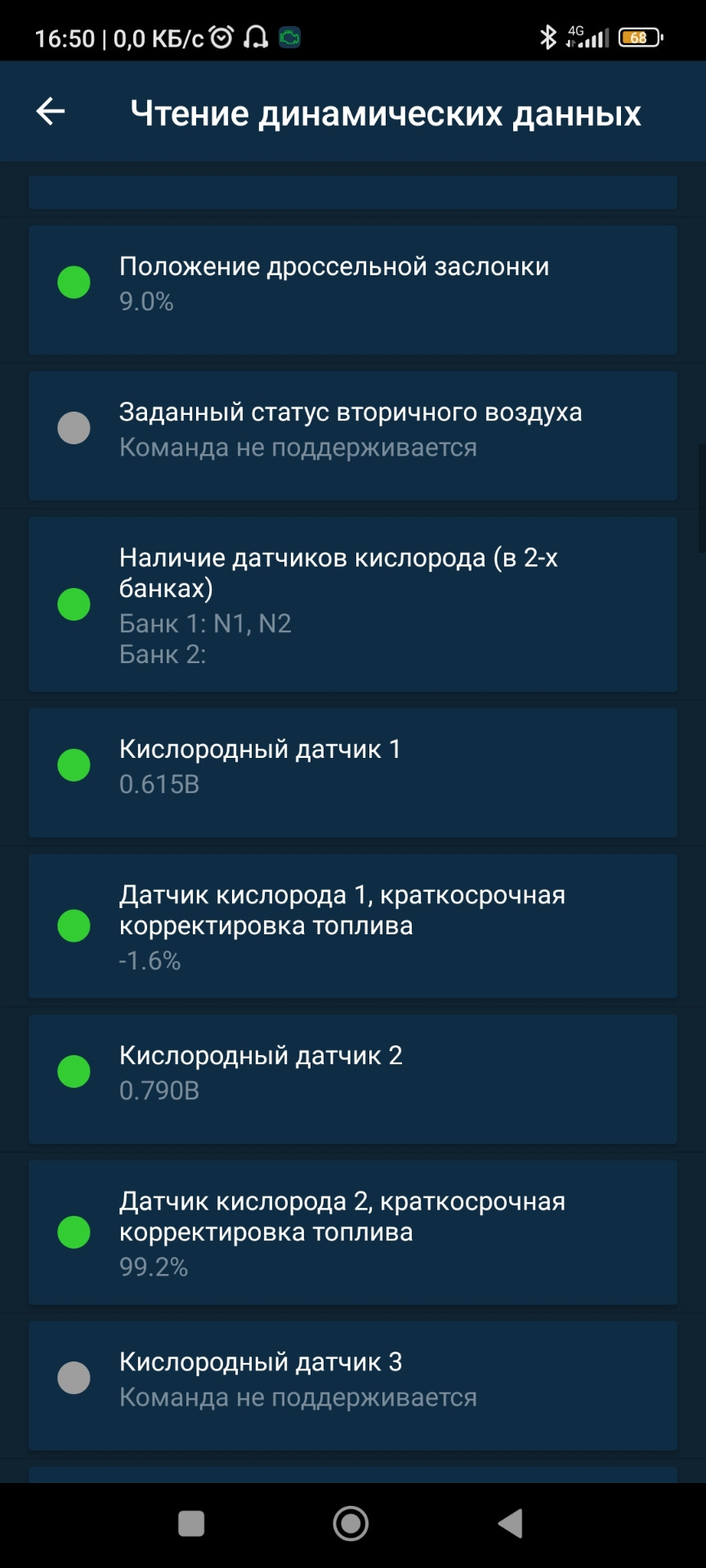Open Наличие датчиков кислорода row
706x1568 pixels.
[353, 604]
